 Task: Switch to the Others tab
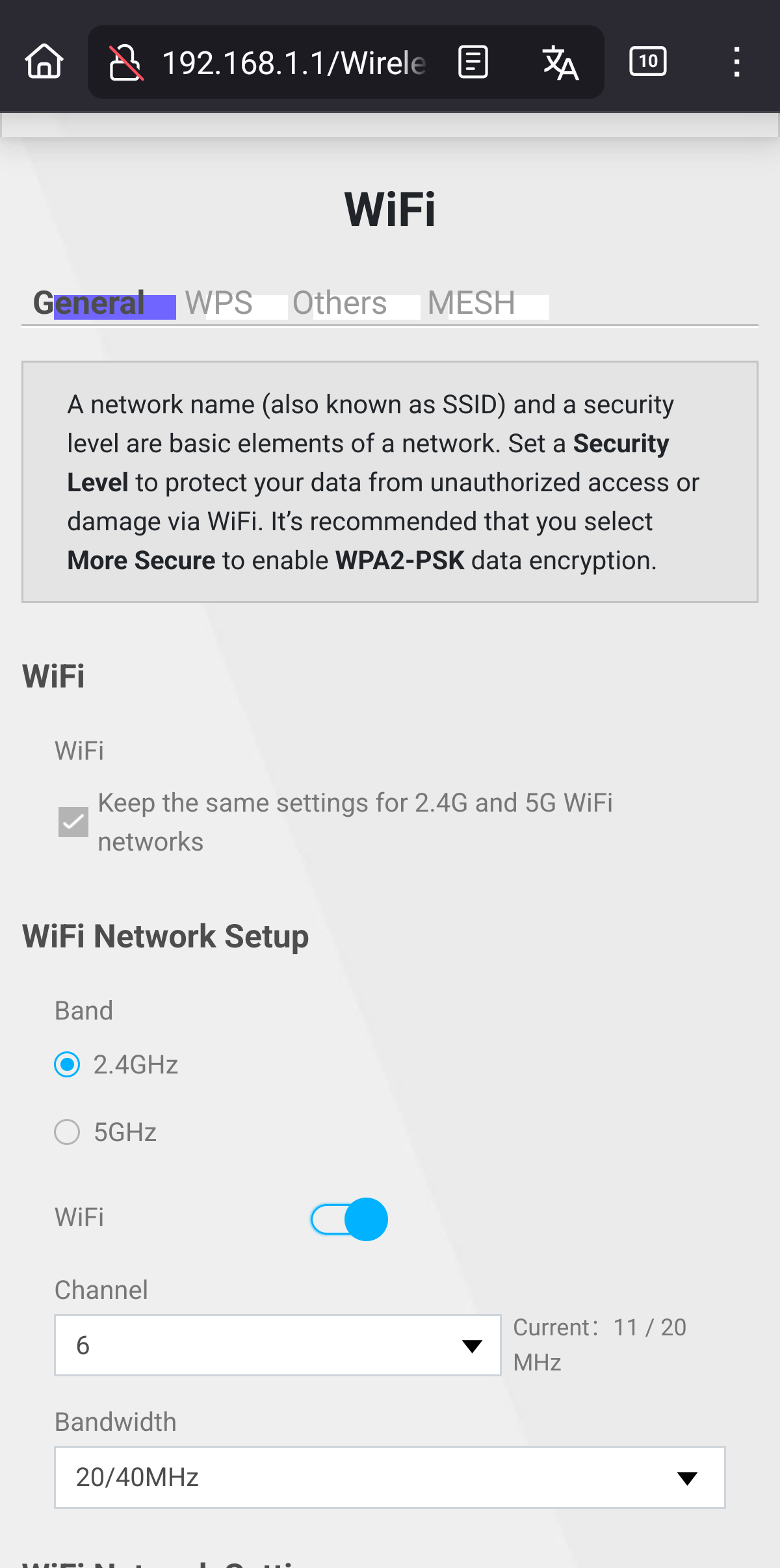(339, 303)
